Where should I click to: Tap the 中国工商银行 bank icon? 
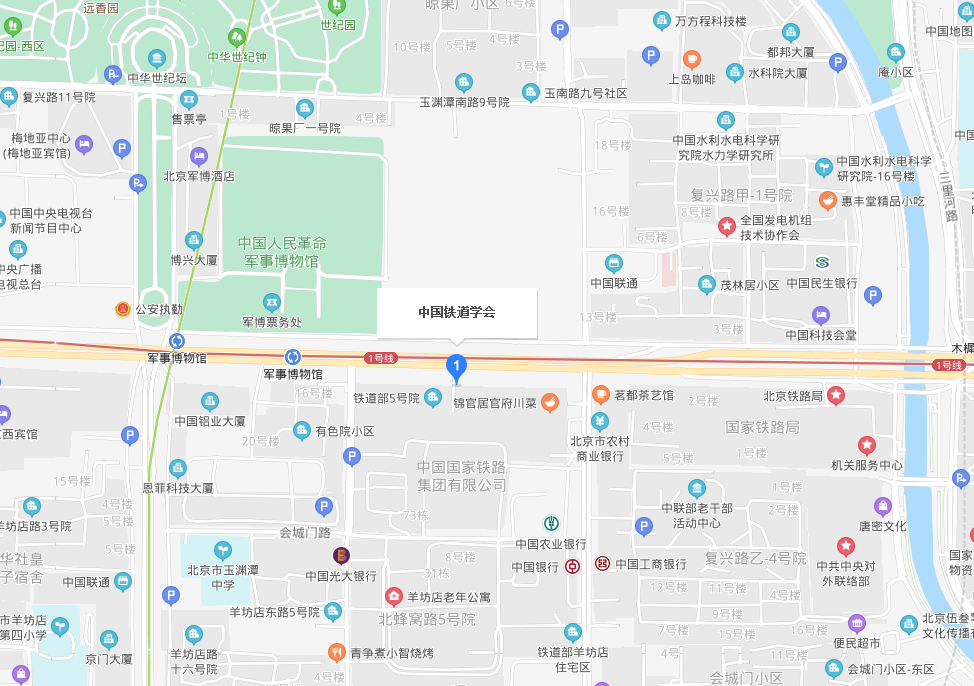(x=603, y=564)
